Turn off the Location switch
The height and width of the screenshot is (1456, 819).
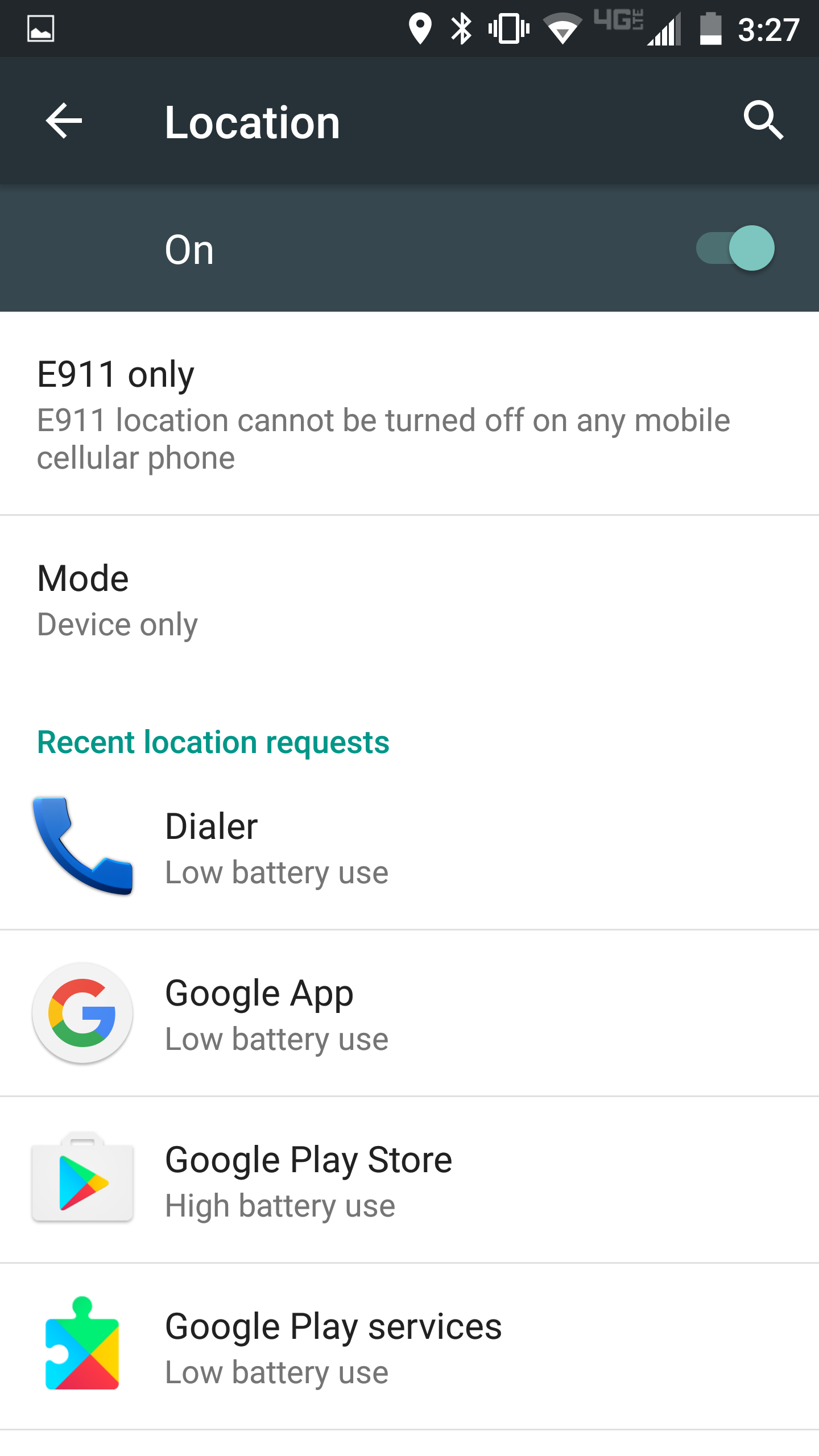coord(735,249)
